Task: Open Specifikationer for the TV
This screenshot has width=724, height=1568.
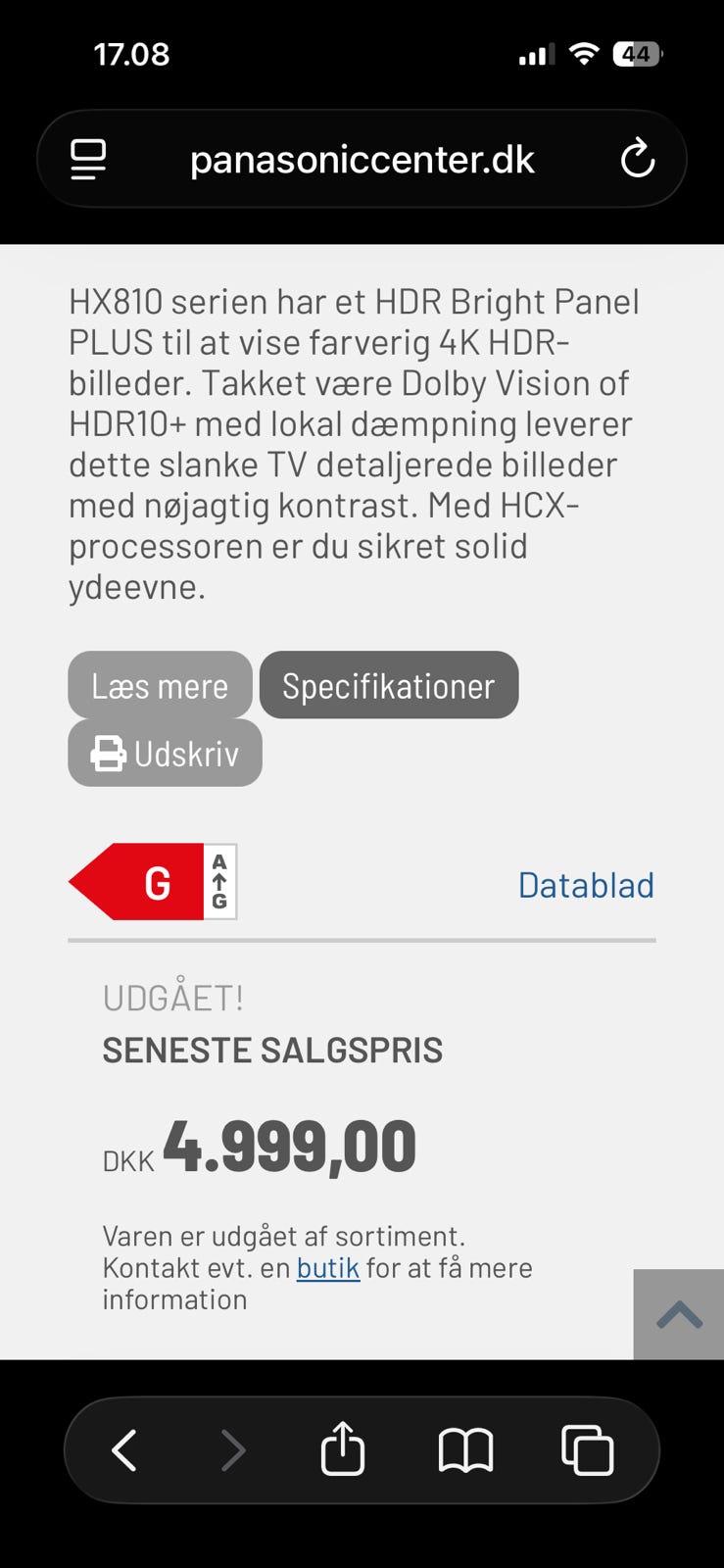Action: pyautogui.click(x=389, y=685)
